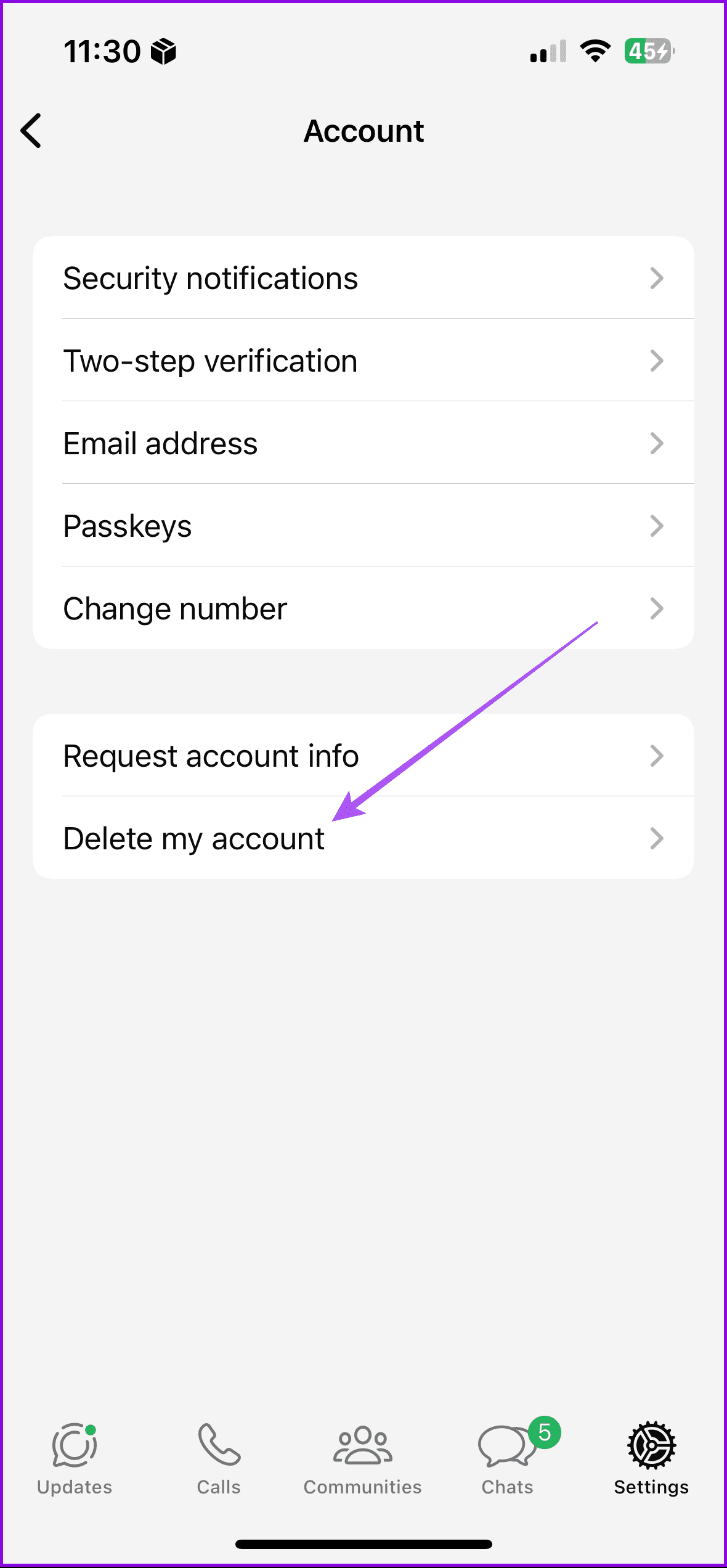Select the Calls icon in bottom bar

(217, 1445)
